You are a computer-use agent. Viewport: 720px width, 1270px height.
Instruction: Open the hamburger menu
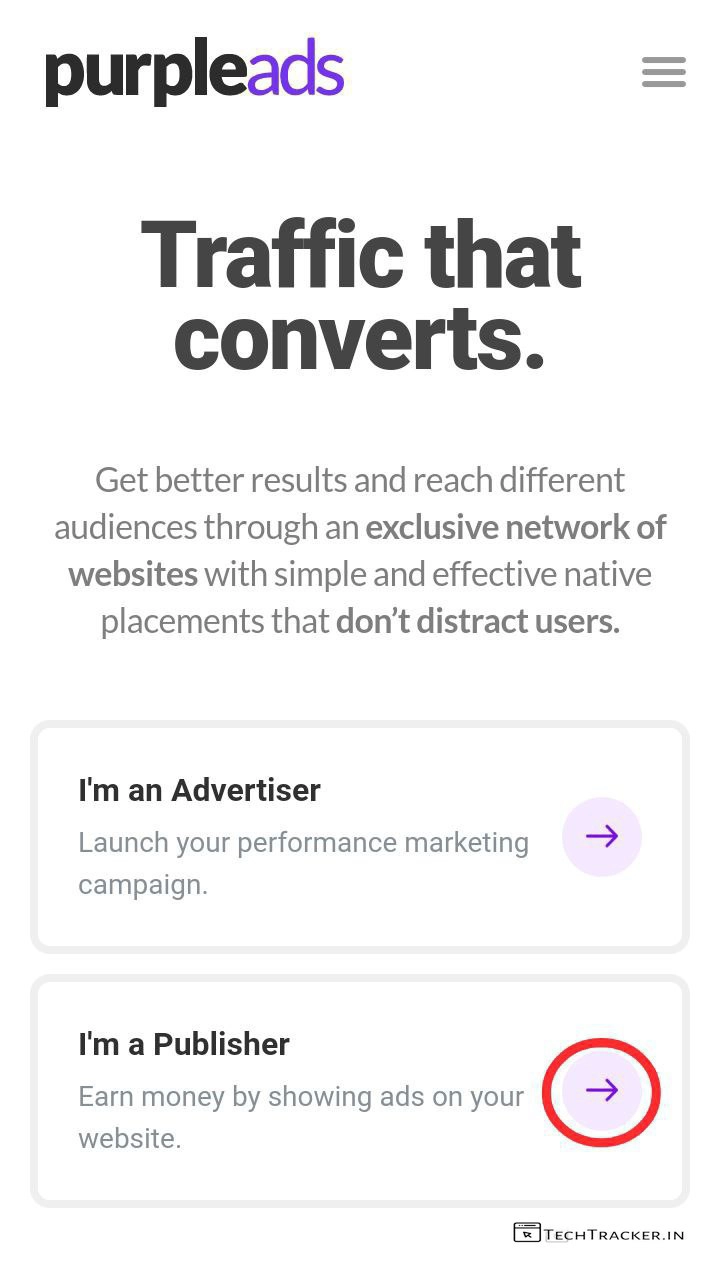tap(663, 72)
